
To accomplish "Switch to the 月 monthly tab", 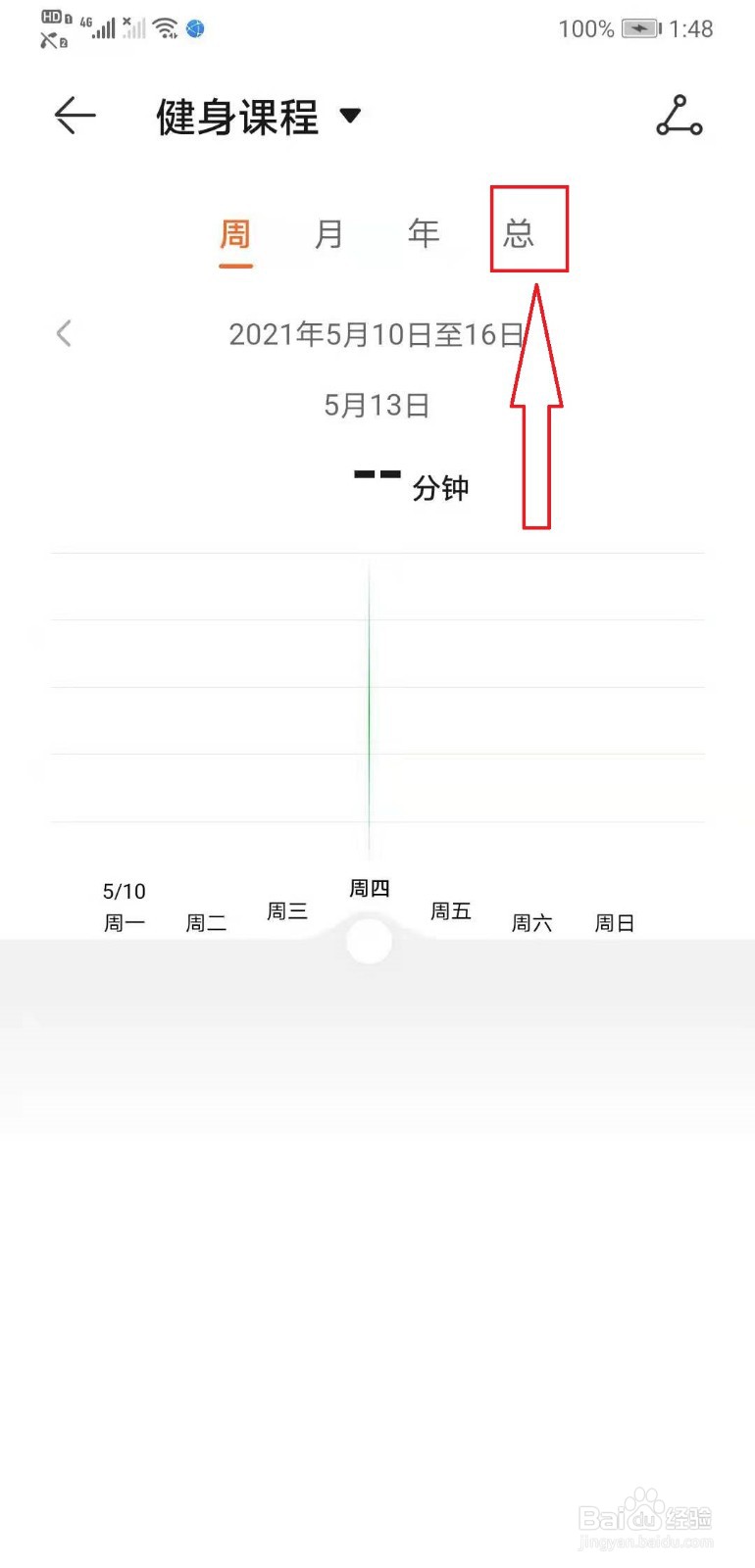I will pyautogui.click(x=329, y=233).
